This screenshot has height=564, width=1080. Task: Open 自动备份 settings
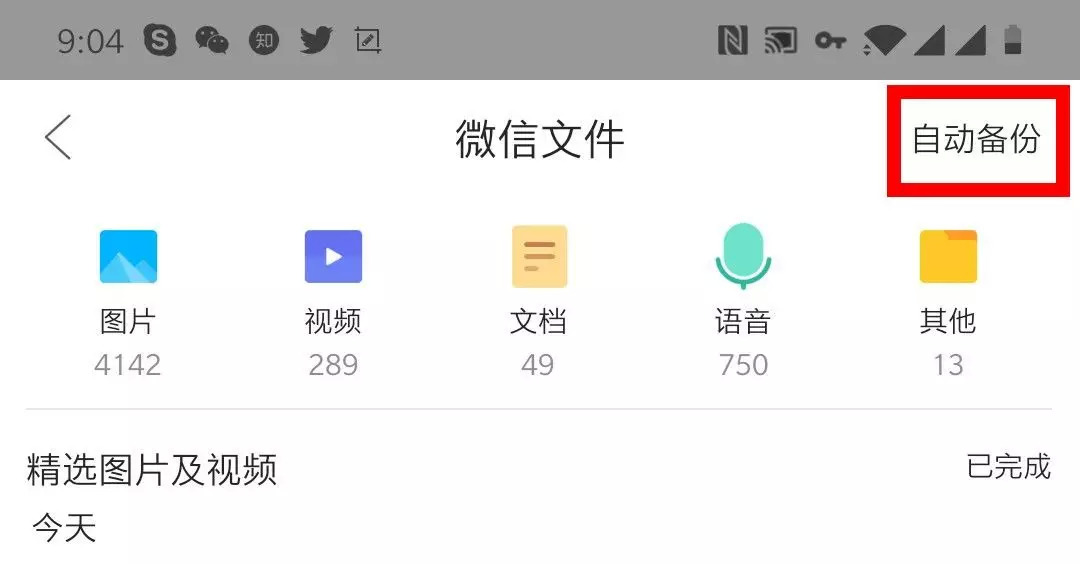[x=976, y=139]
